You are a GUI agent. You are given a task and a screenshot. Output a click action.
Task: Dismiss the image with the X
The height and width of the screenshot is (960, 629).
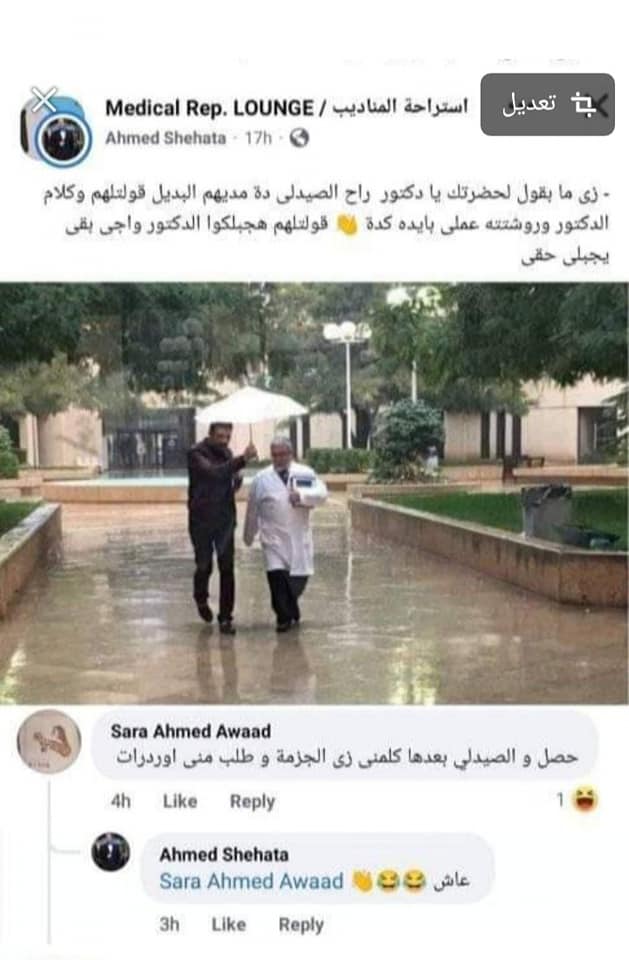coord(43,99)
